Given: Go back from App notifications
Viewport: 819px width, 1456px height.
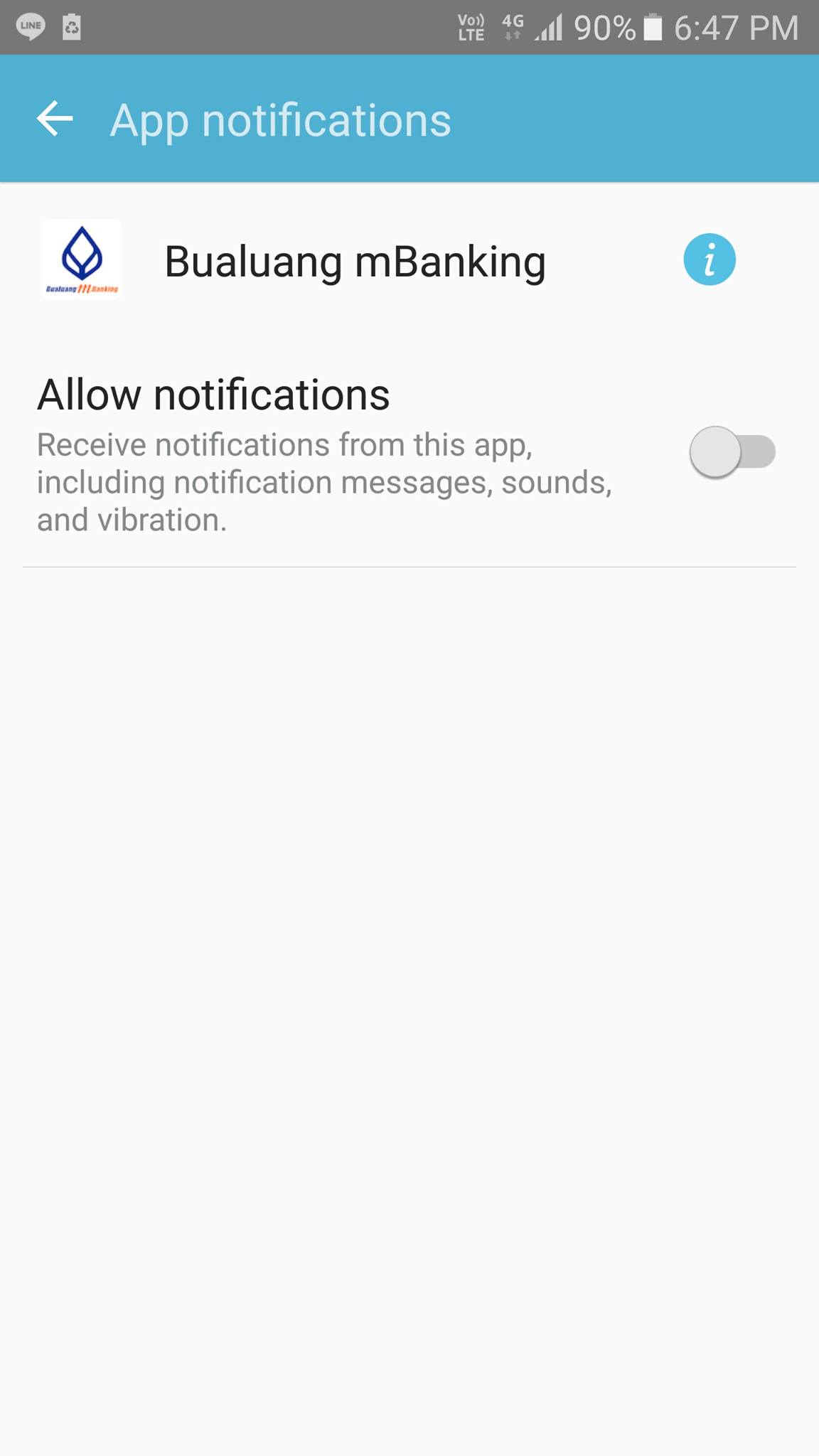Looking at the screenshot, I should 55,119.
